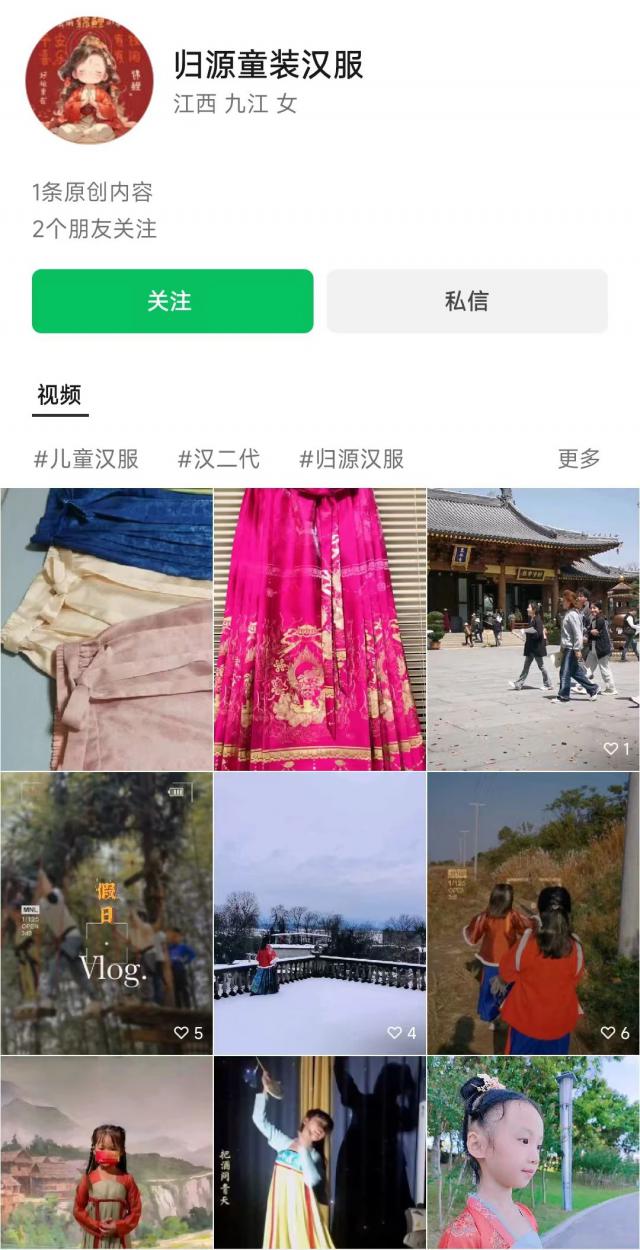Play the temple courtyard video with 1 like

(x=533, y=629)
